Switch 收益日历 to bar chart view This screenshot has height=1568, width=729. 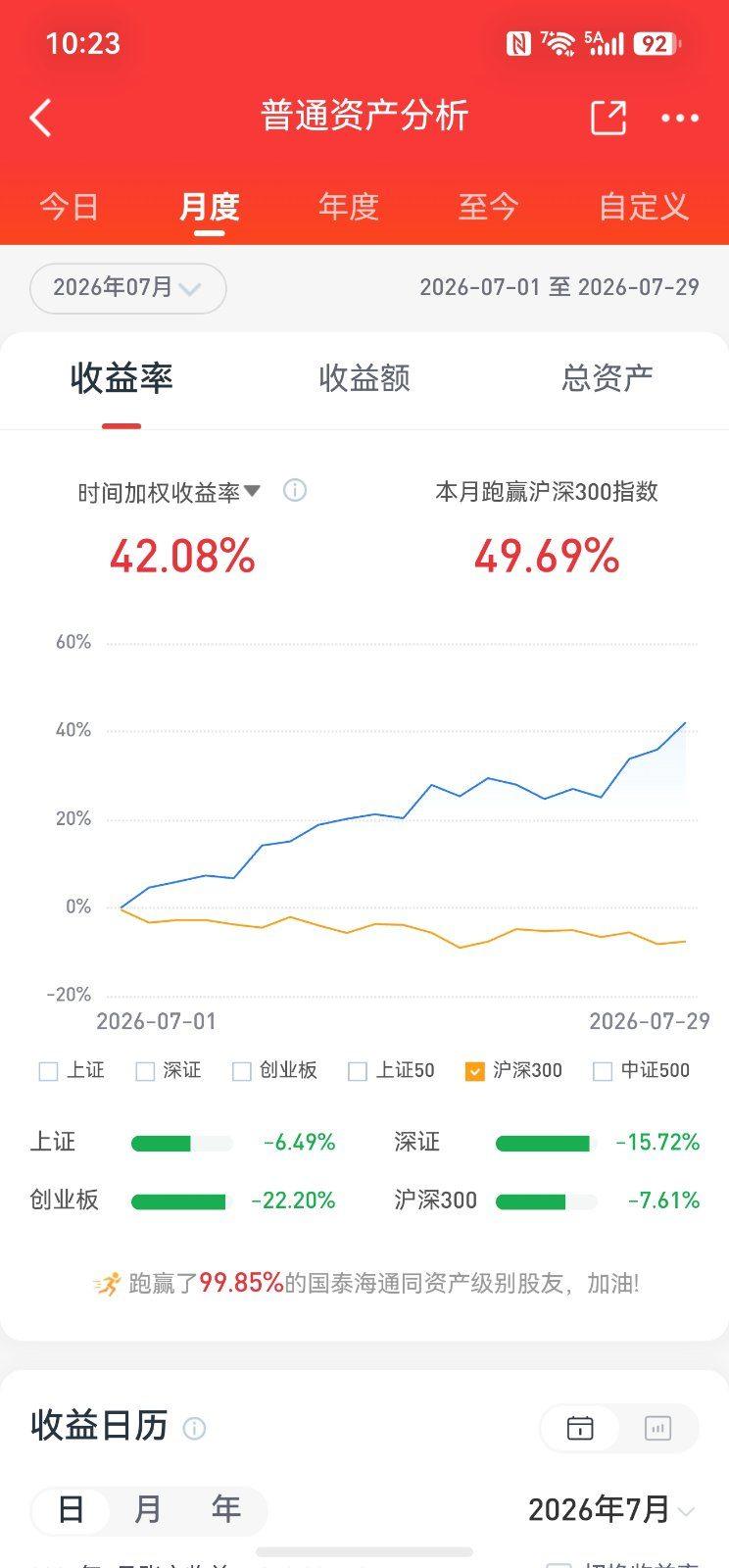(657, 1428)
